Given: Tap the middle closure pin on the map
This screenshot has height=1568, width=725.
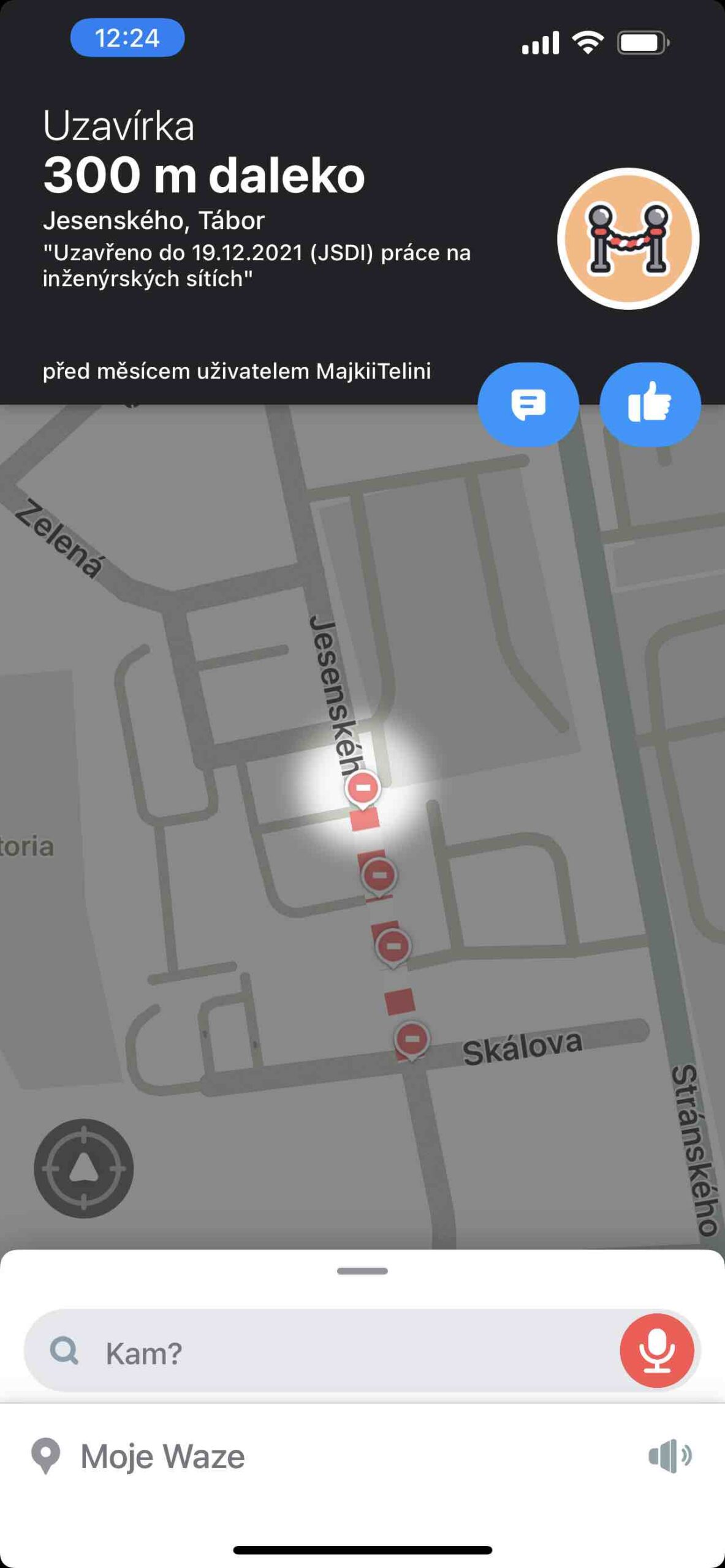Looking at the screenshot, I should [378, 875].
